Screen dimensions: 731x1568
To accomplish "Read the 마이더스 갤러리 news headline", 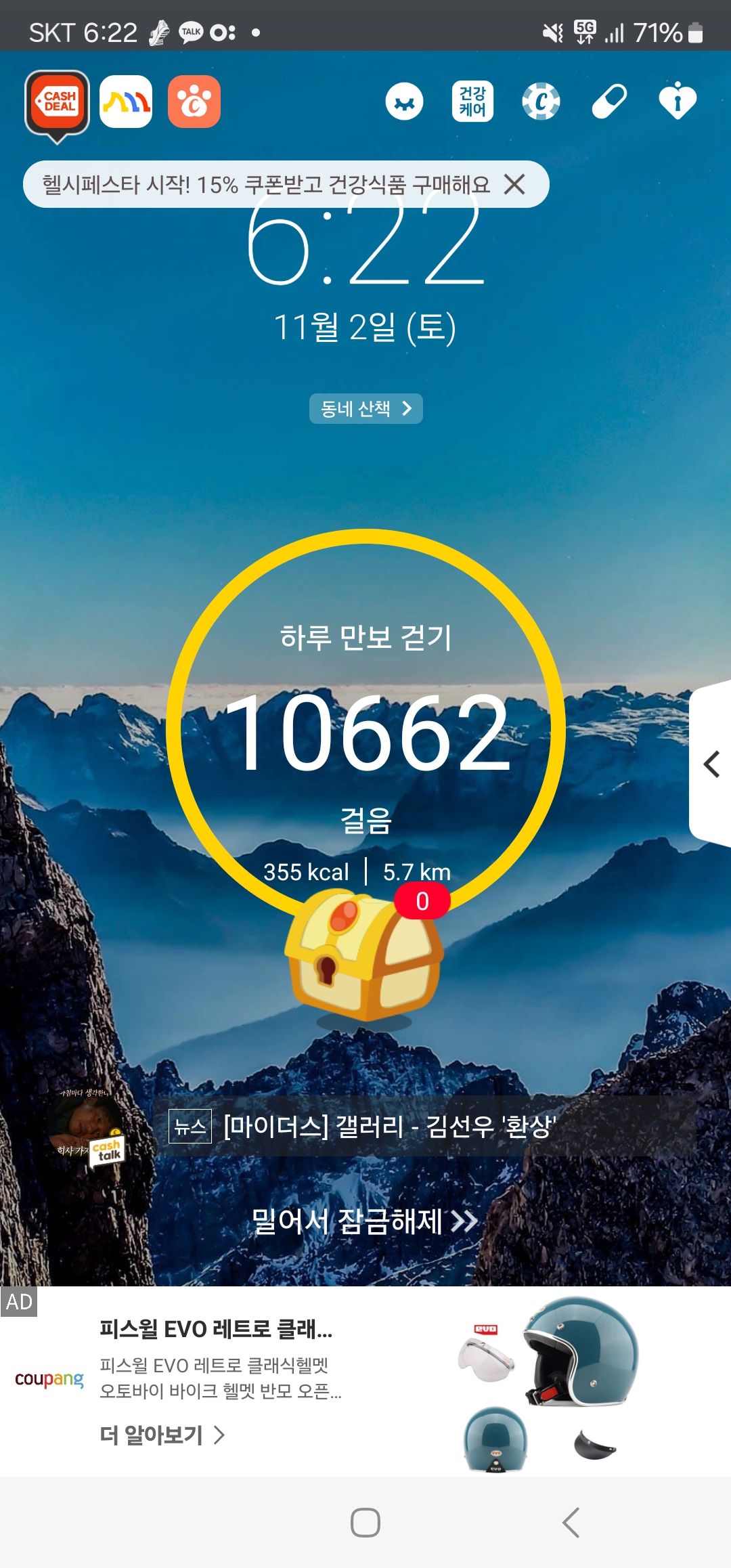I will [389, 1127].
